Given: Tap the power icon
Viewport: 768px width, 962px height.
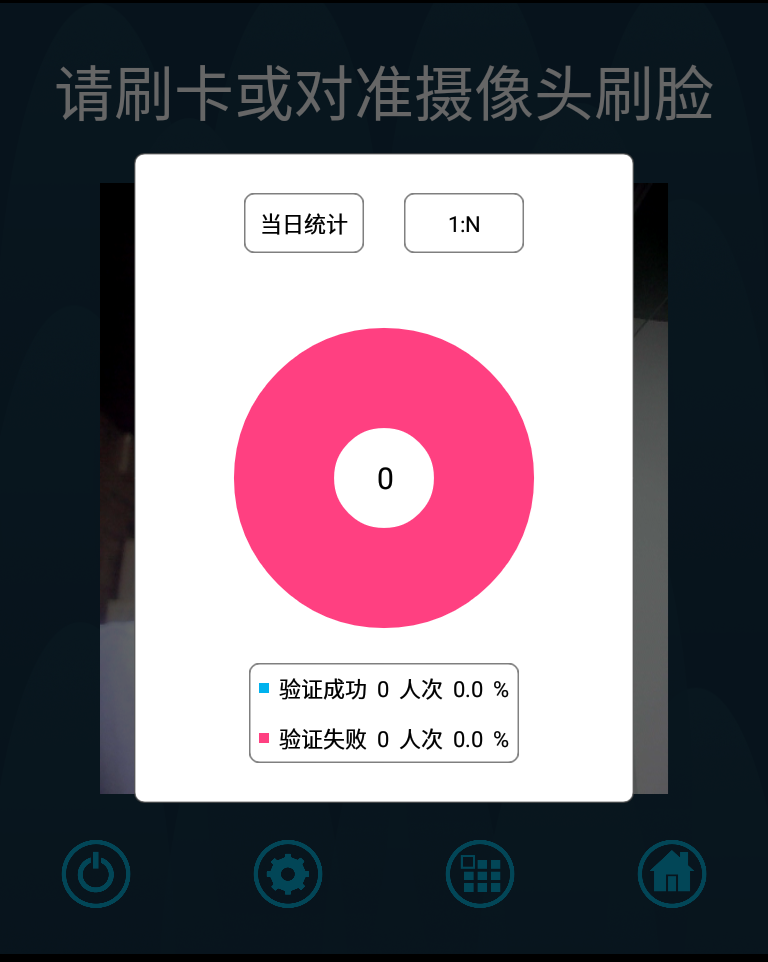Looking at the screenshot, I should [x=96, y=874].
